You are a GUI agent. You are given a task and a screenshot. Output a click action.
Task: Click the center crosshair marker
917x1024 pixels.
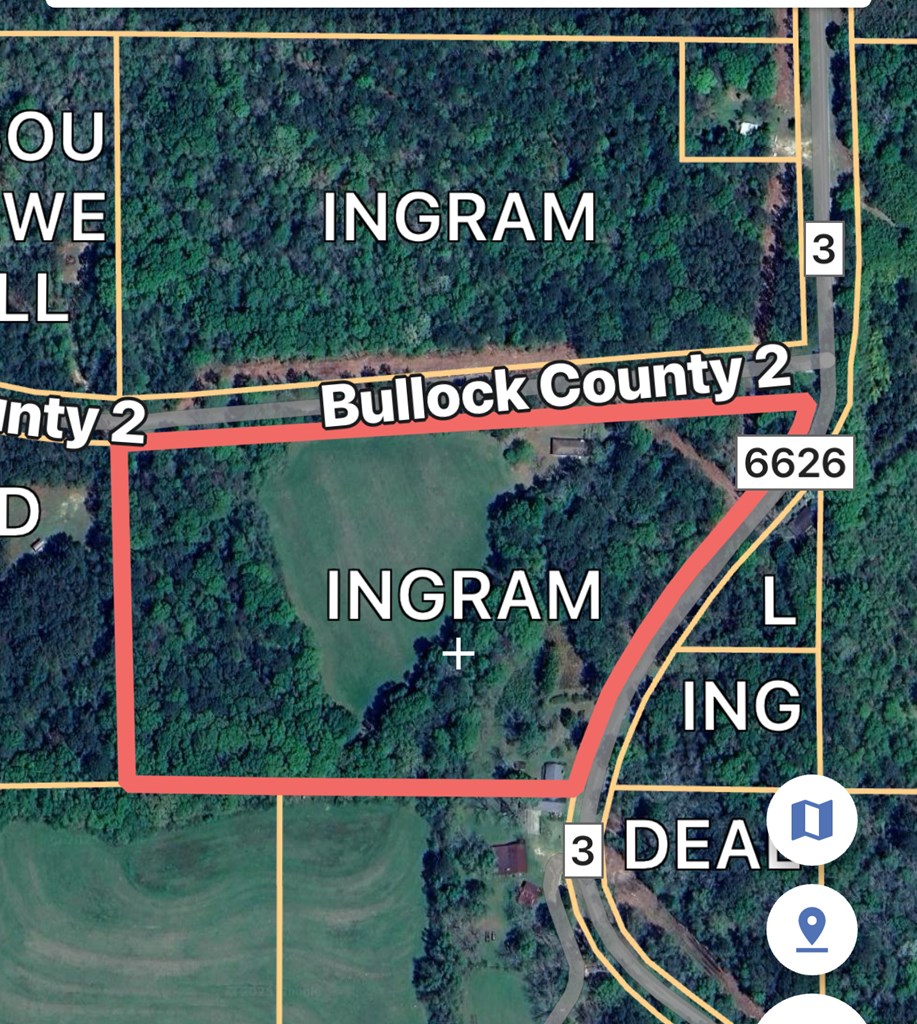(459, 655)
